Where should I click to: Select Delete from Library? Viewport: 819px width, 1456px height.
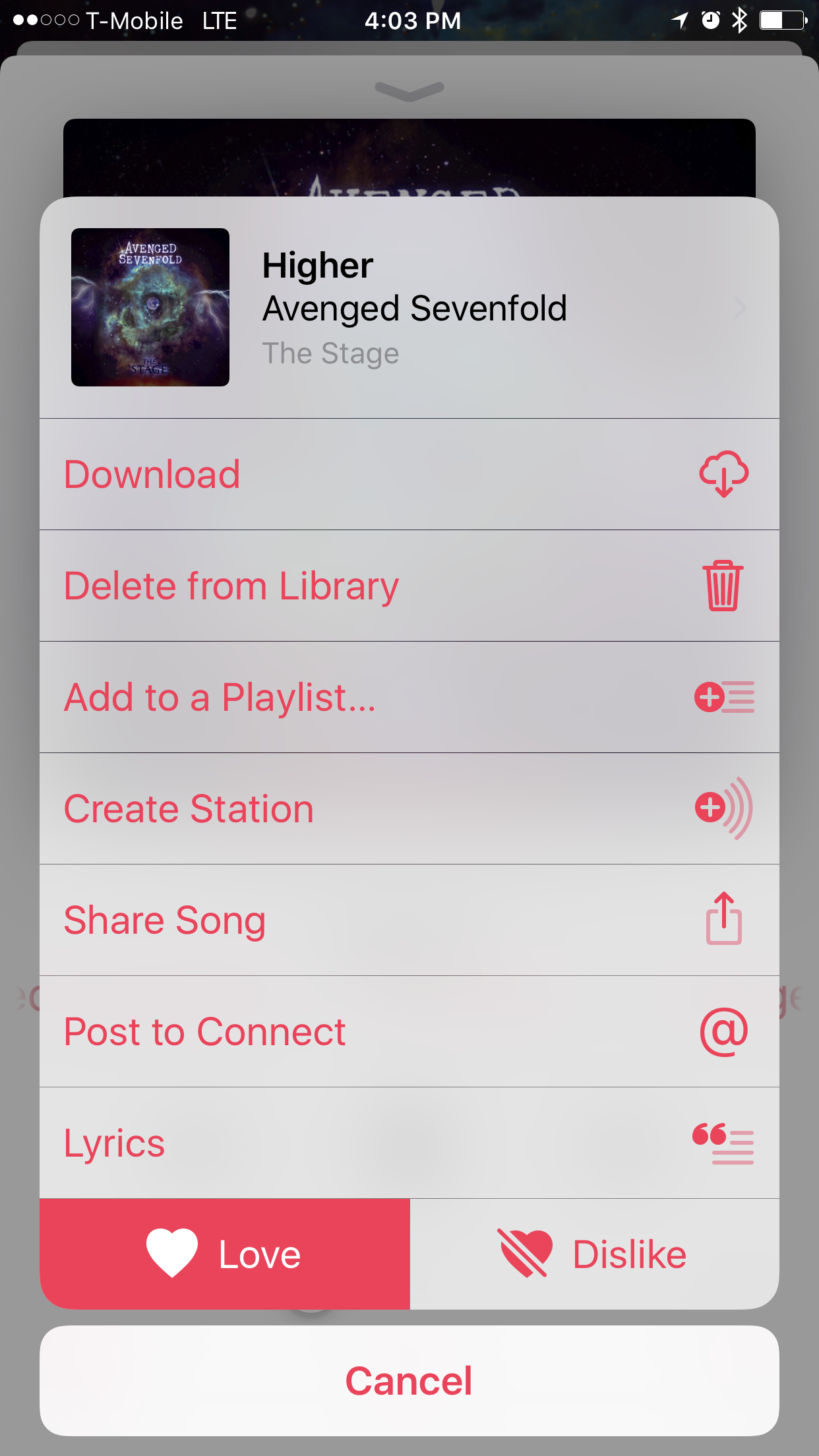pos(409,586)
